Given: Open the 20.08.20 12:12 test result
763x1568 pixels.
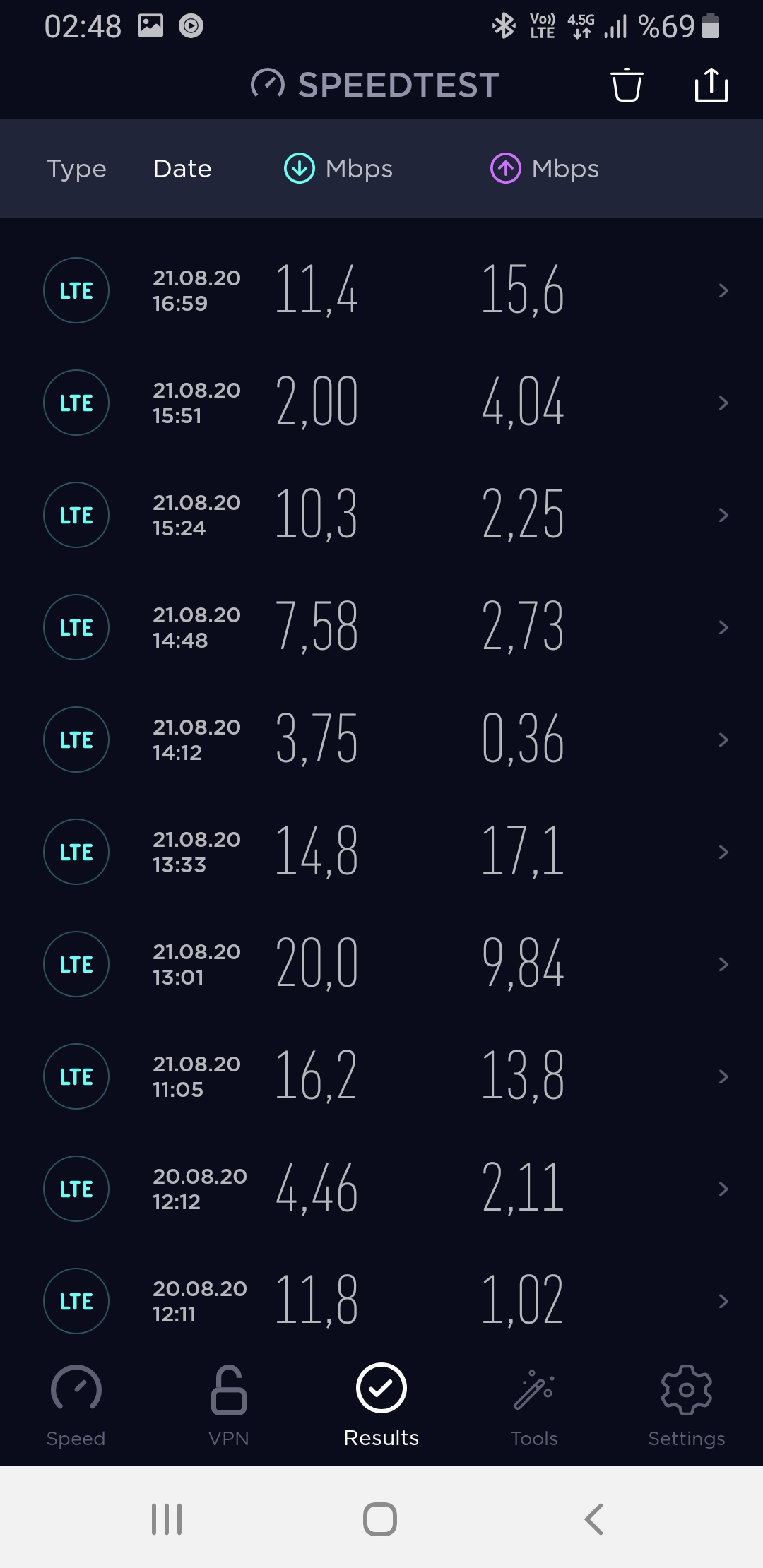Looking at the screenshot, I should [381, 1189].
